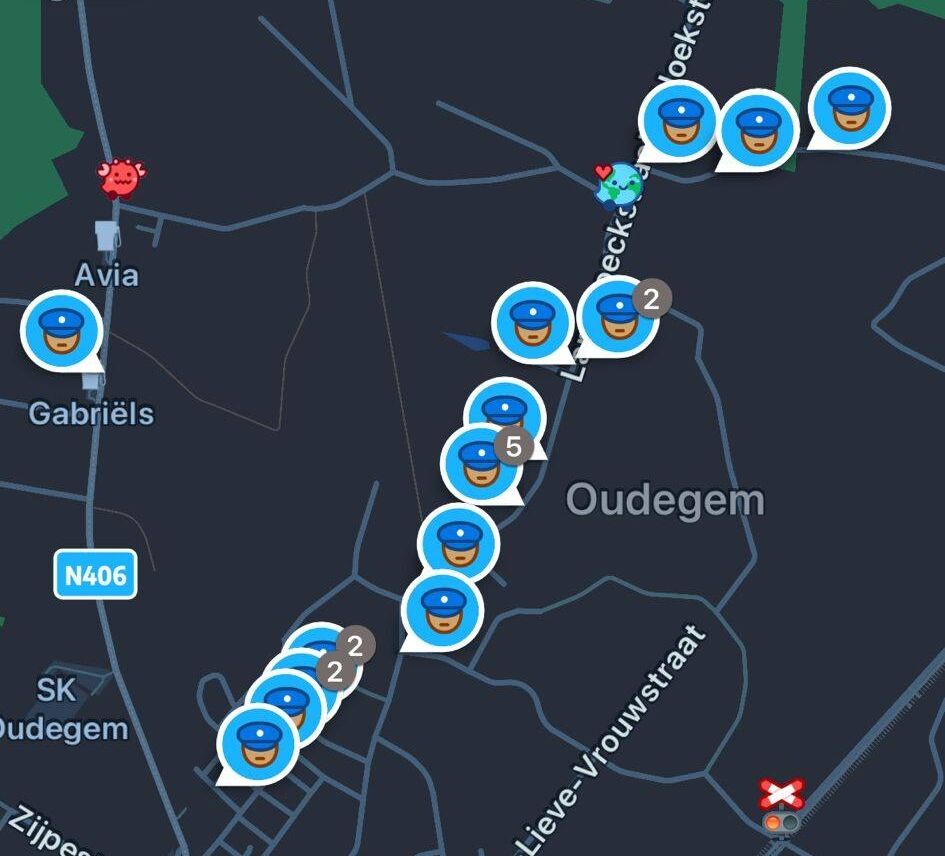Open the red angry-face traffic report marker

click(x=120, y=178)
